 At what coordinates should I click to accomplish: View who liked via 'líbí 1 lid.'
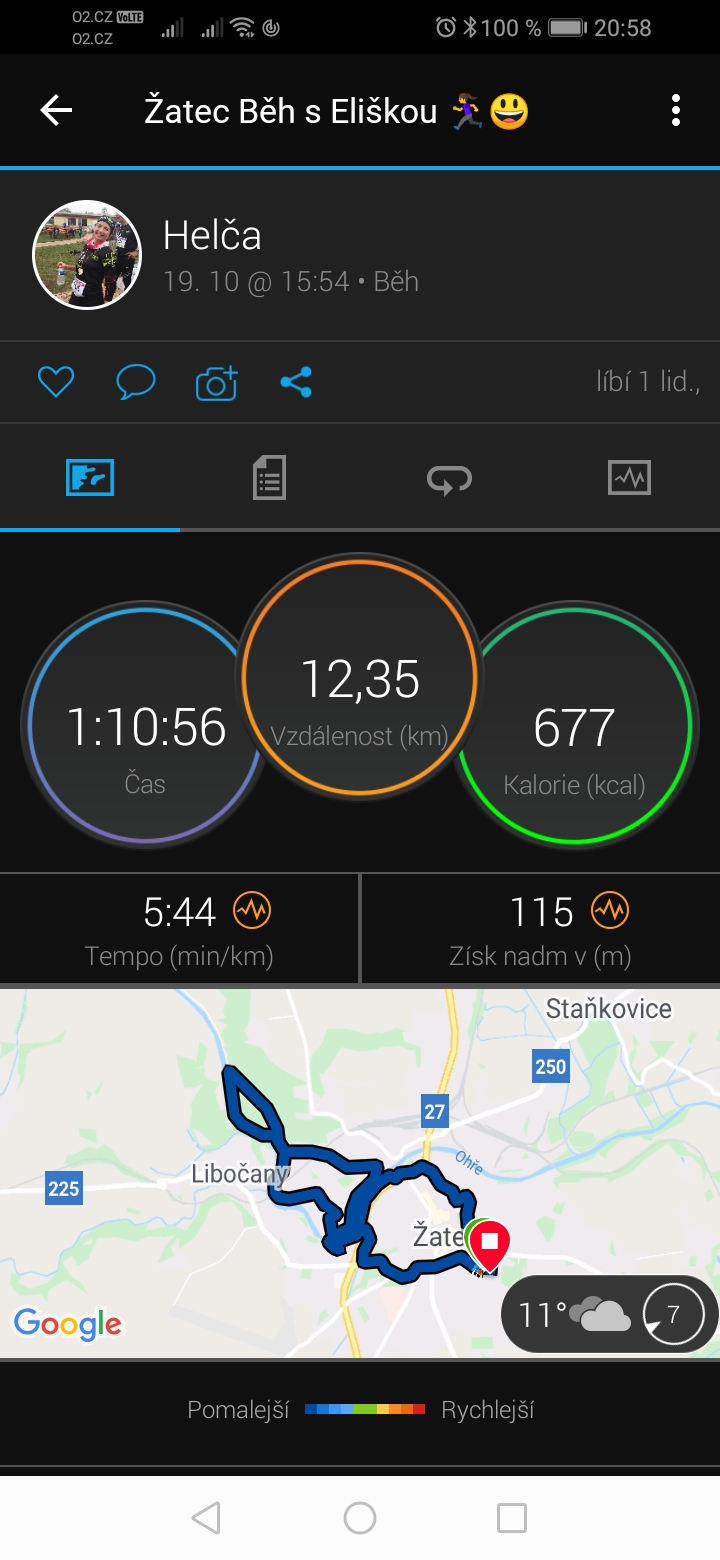[647, 381]
